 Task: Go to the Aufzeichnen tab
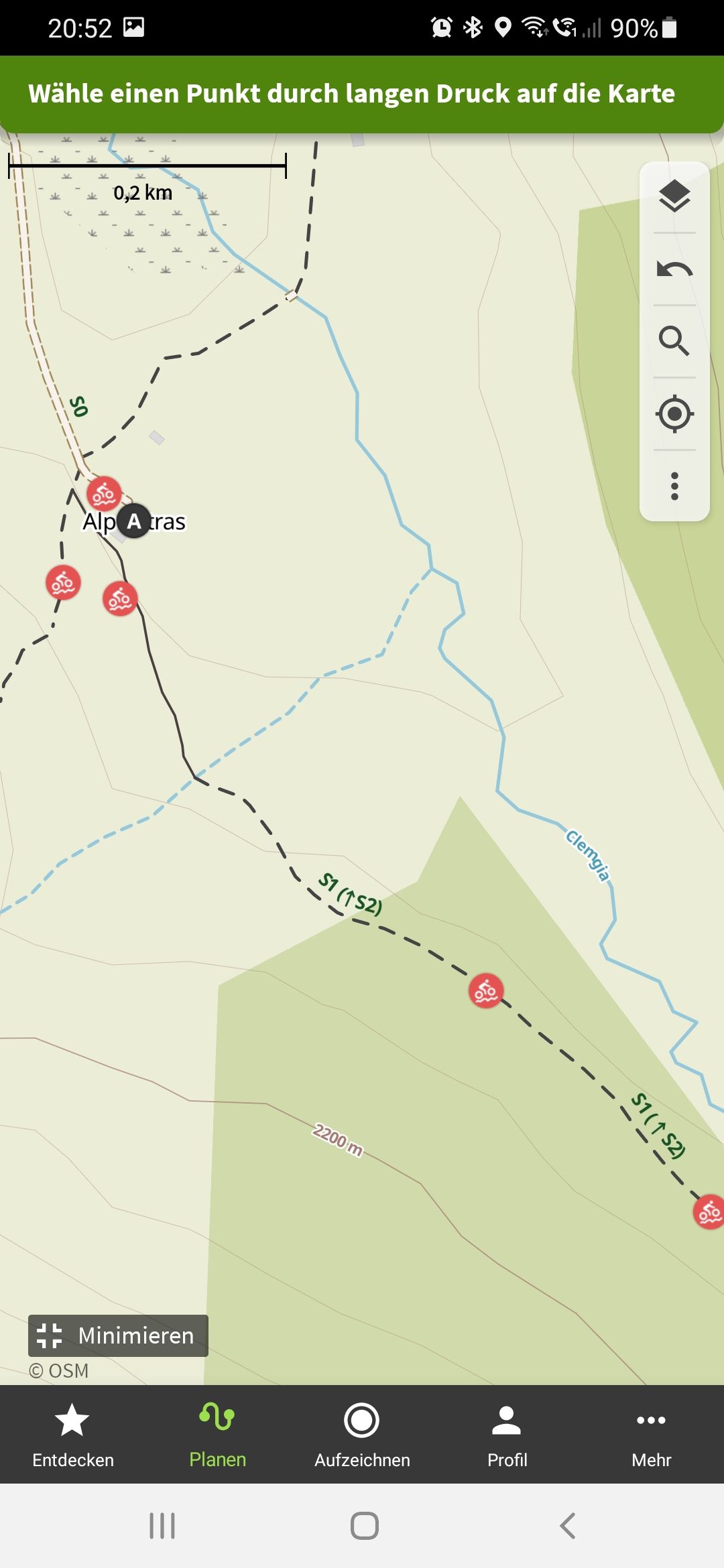tap(362, 1435)
